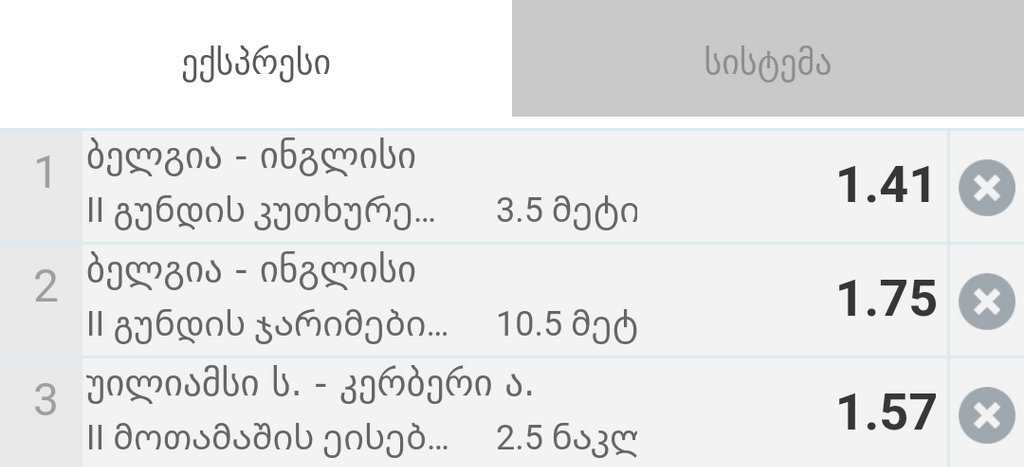Remove the 1.75 odds bet

(986, 301)
